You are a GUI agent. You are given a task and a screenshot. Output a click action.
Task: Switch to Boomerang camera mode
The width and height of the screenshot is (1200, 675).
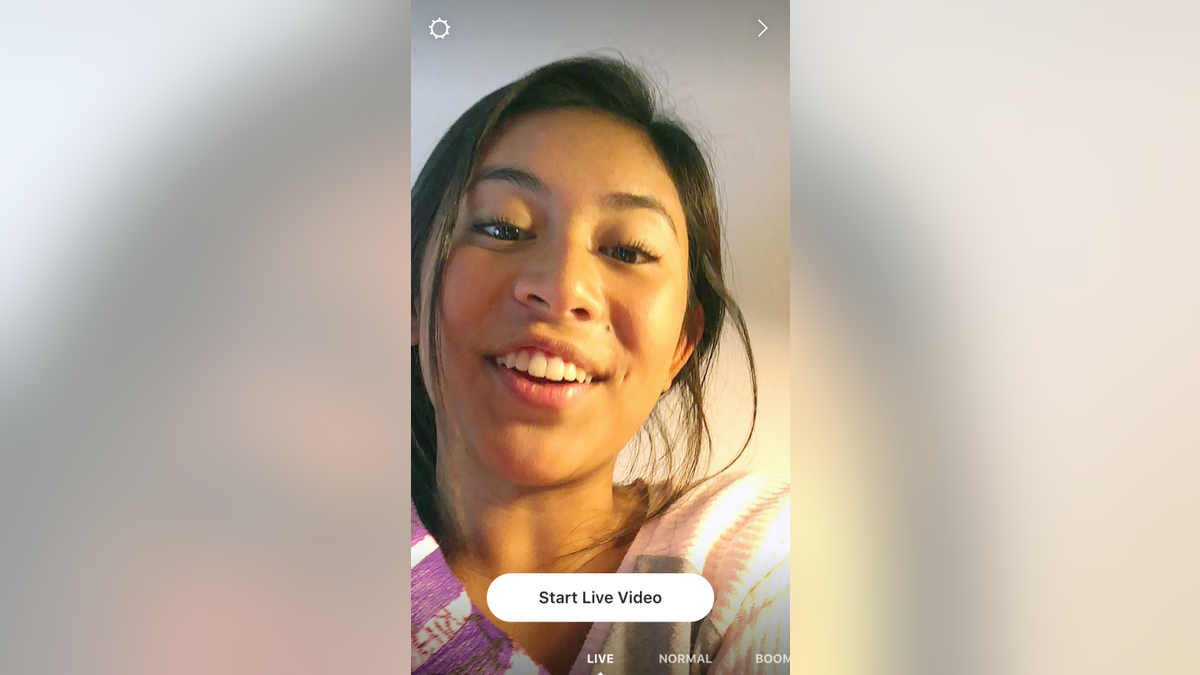pos(772,658)
